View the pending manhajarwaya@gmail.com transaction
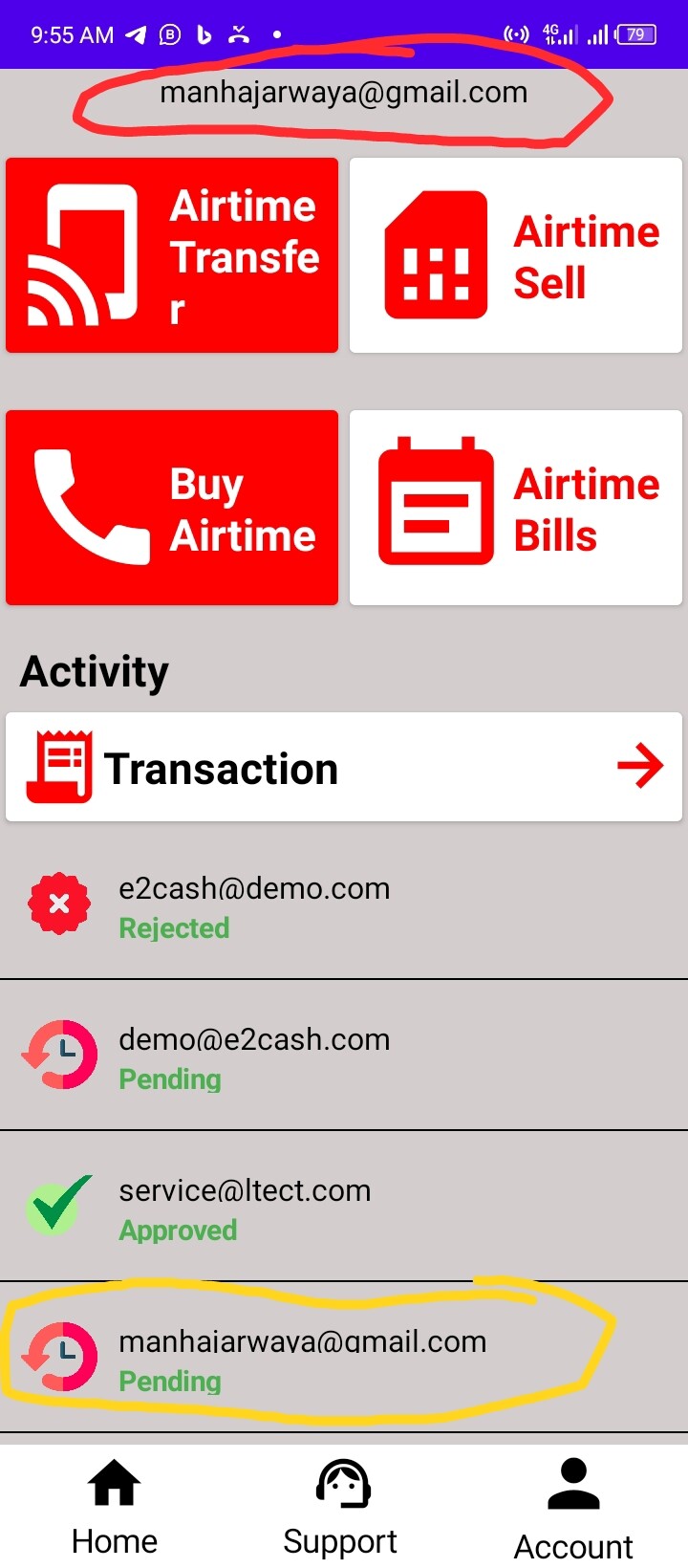 344,1358
